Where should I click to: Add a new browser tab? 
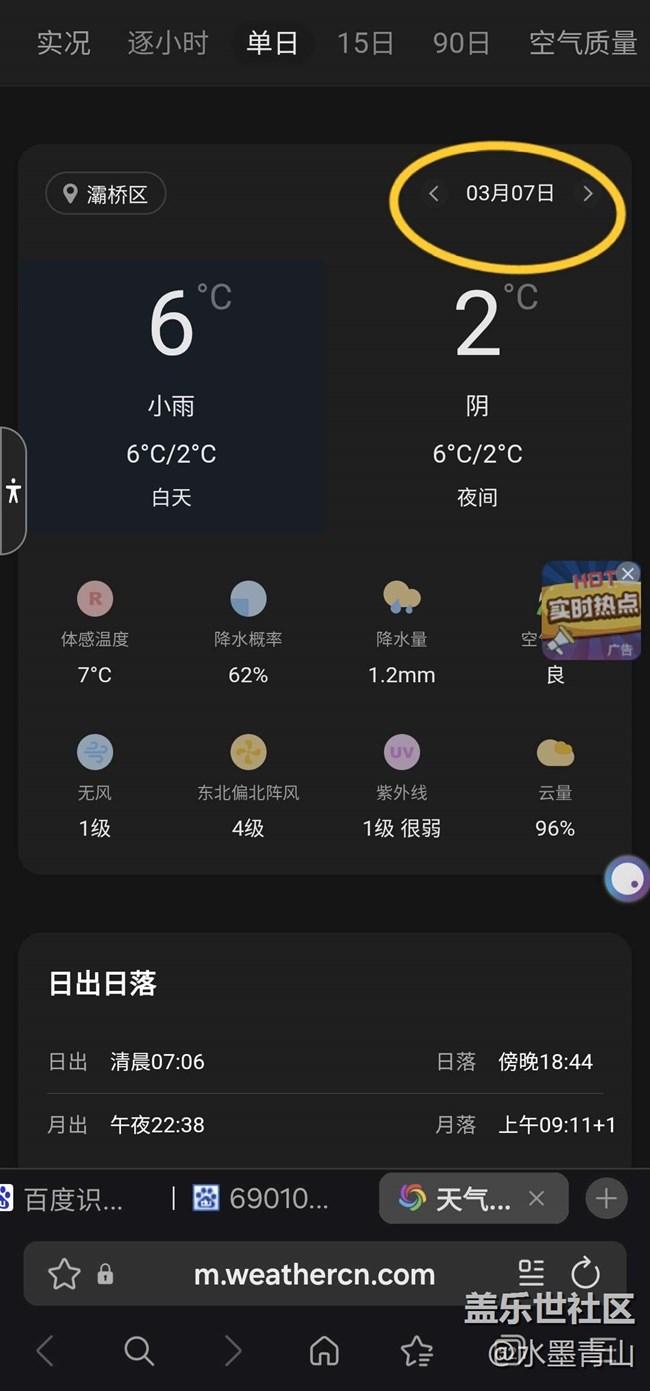point(606,1198)
